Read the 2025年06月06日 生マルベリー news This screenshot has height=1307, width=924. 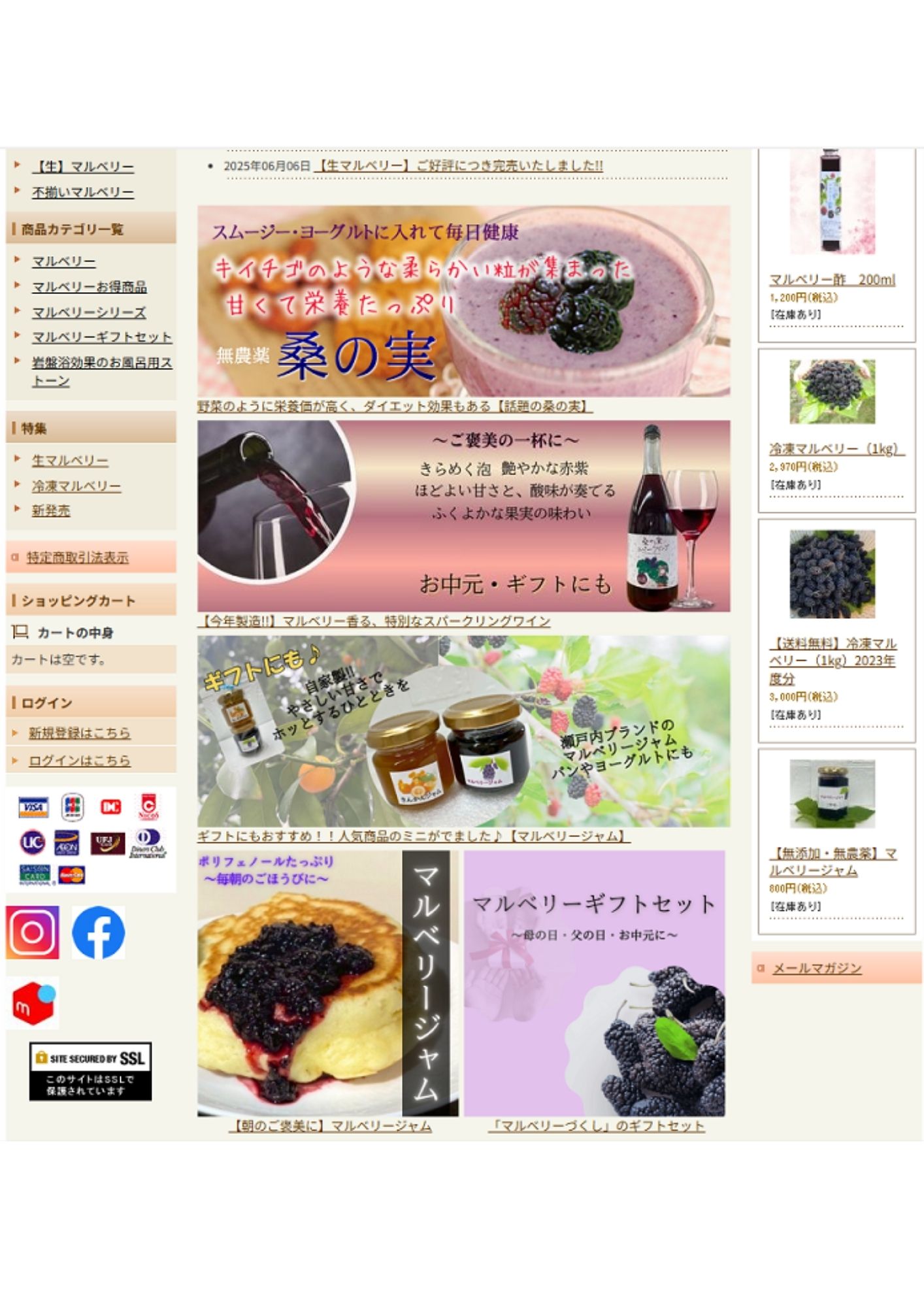[x=458, y=166]
